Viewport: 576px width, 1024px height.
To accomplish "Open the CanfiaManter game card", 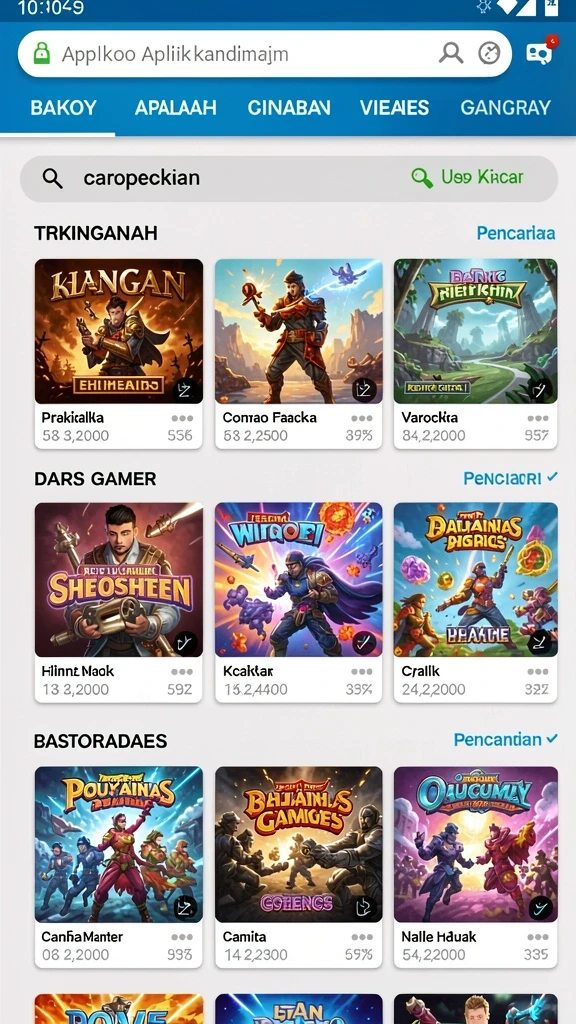I will [118, 867].
